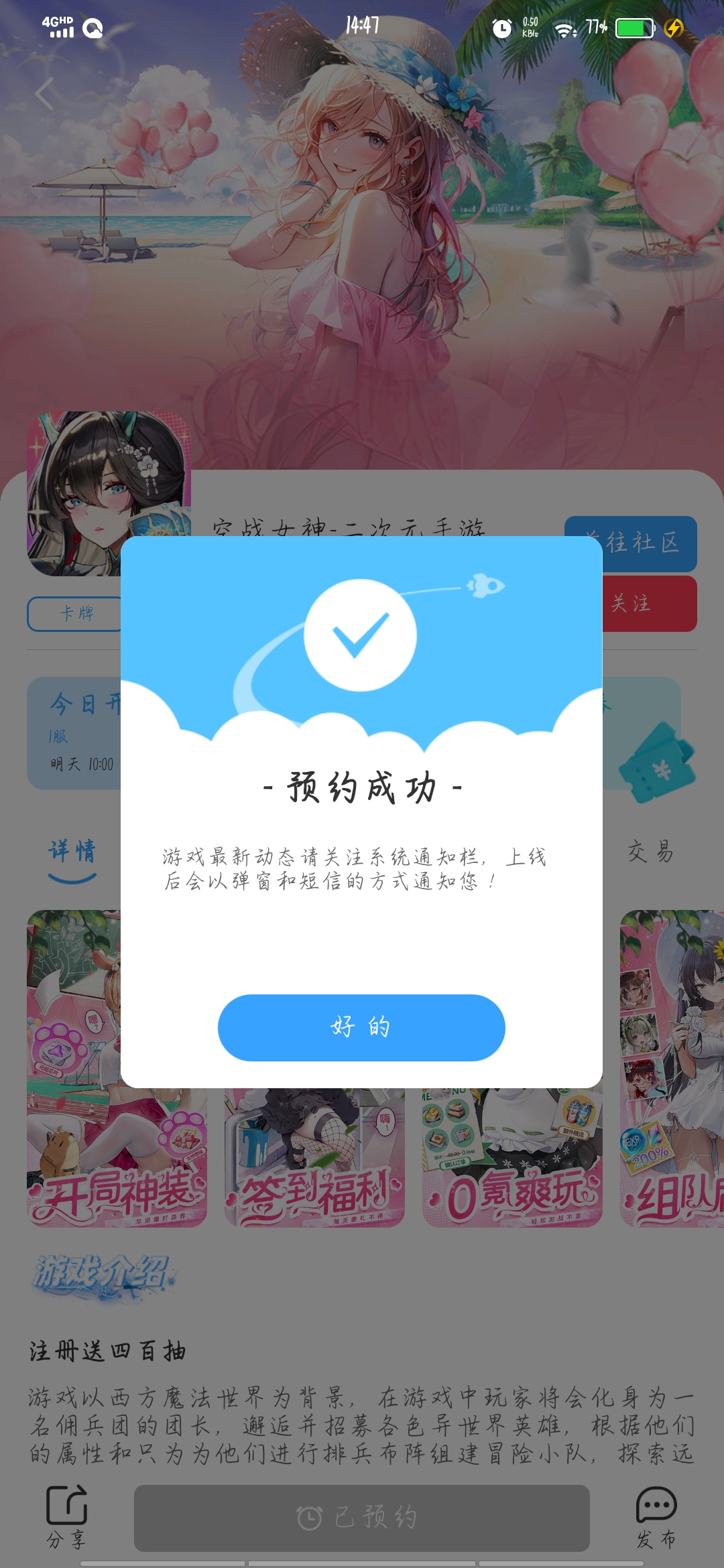View the 0氪爽玩 screenshot
Image resolution: width=724 pixels, height=1568 pixels.
tap(512, 1159)
